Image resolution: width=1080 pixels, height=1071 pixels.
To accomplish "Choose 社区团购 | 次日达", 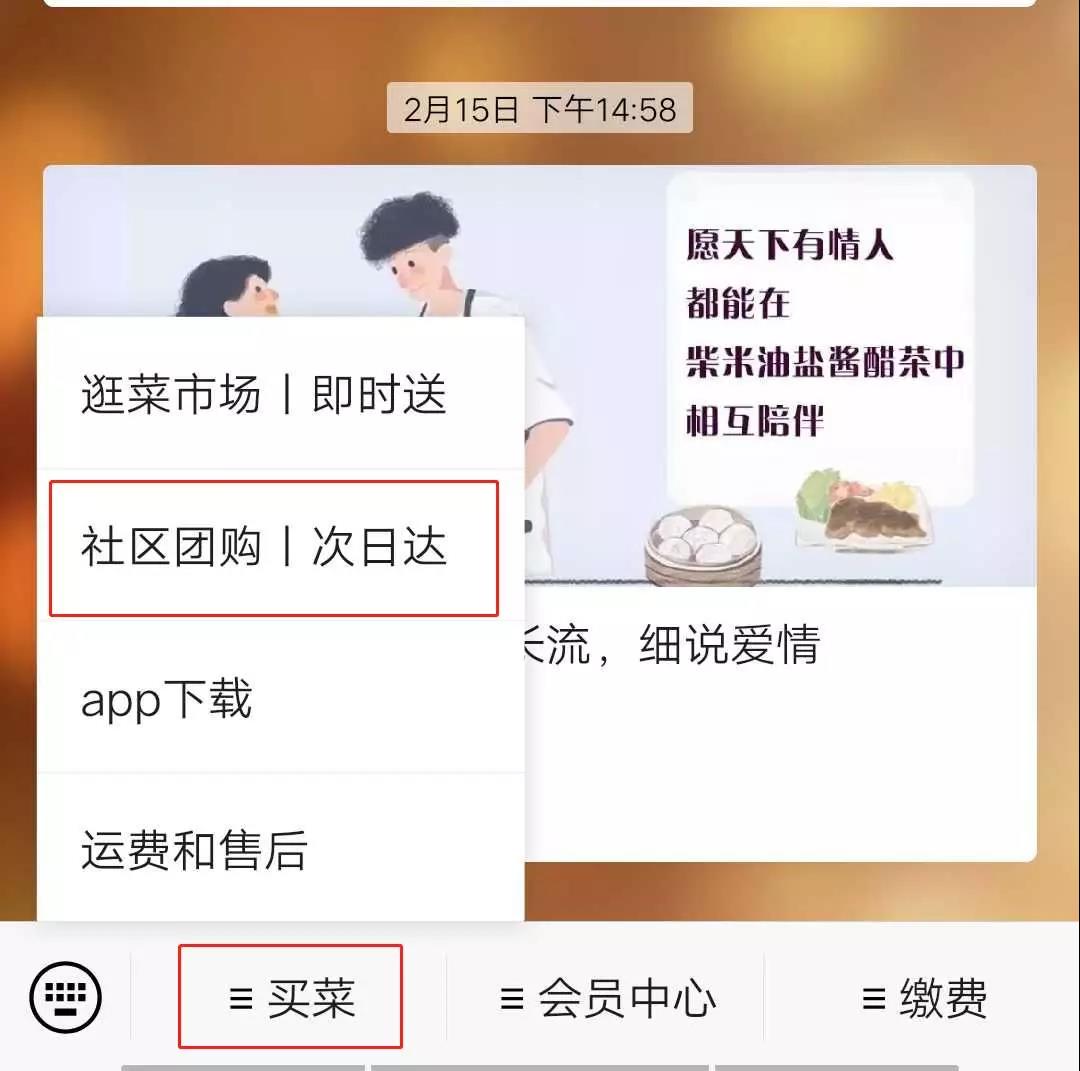I will coord(264,548).
